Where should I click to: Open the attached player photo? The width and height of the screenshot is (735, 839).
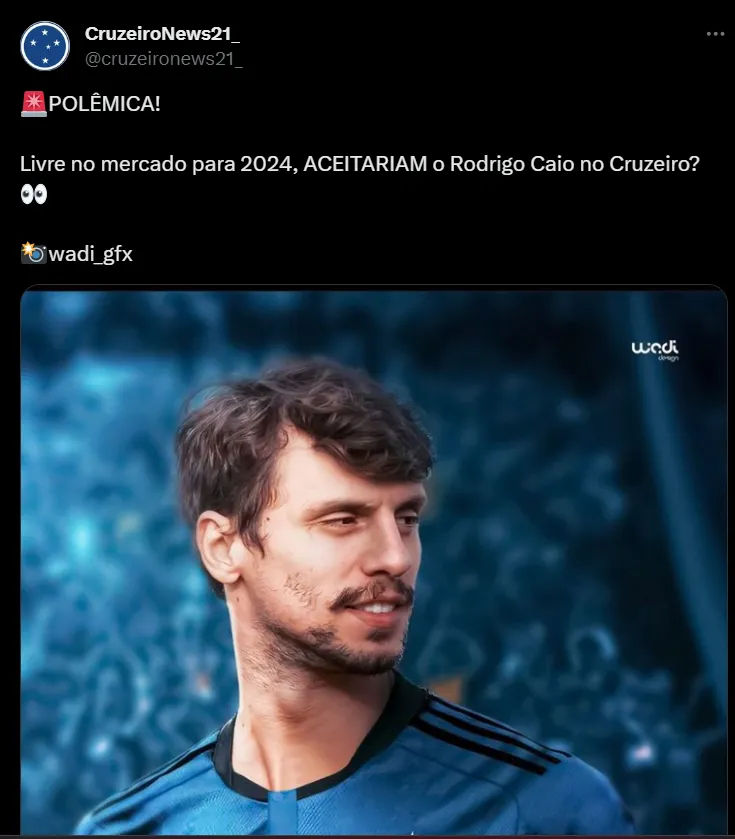373,560
